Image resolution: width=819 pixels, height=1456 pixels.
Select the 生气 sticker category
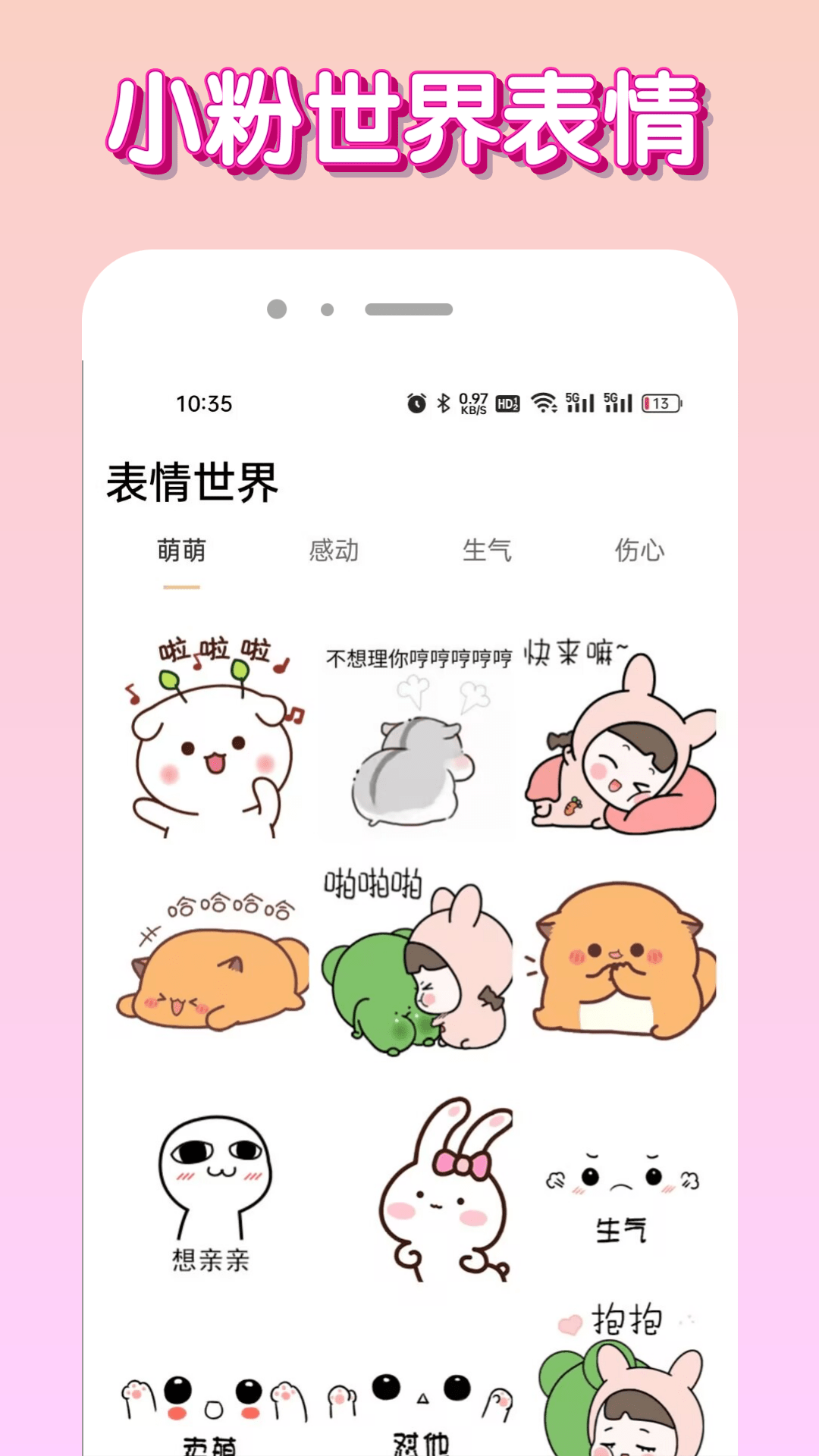click(x=488, y=552)
